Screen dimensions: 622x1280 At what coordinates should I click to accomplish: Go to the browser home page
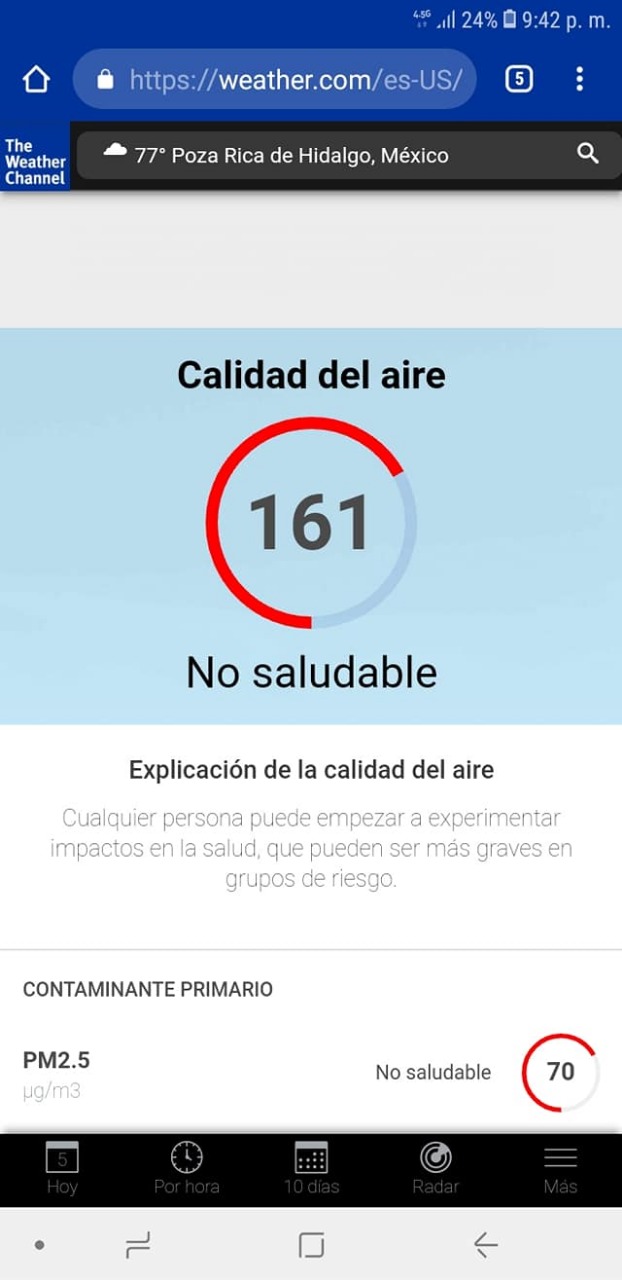click(x=36, y=80)
